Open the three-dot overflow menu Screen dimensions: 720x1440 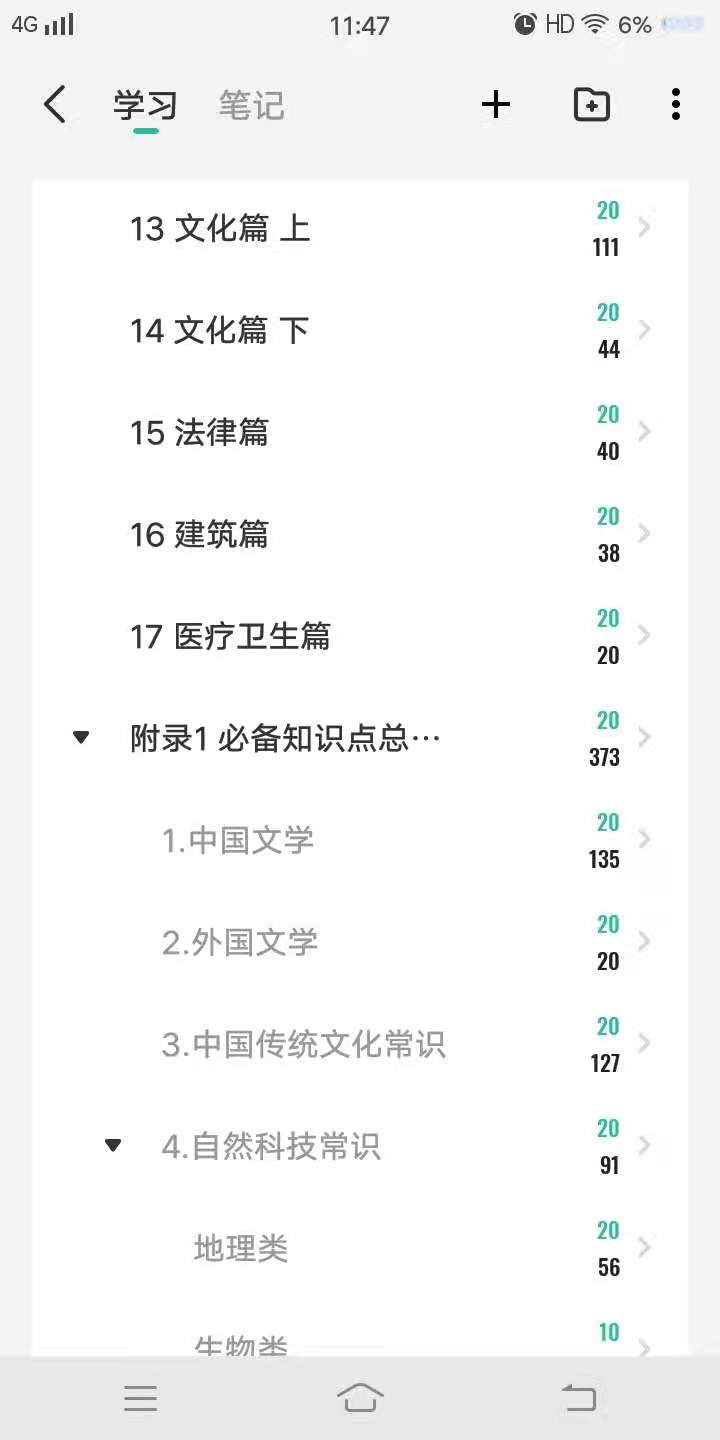(x=676, y=104)
